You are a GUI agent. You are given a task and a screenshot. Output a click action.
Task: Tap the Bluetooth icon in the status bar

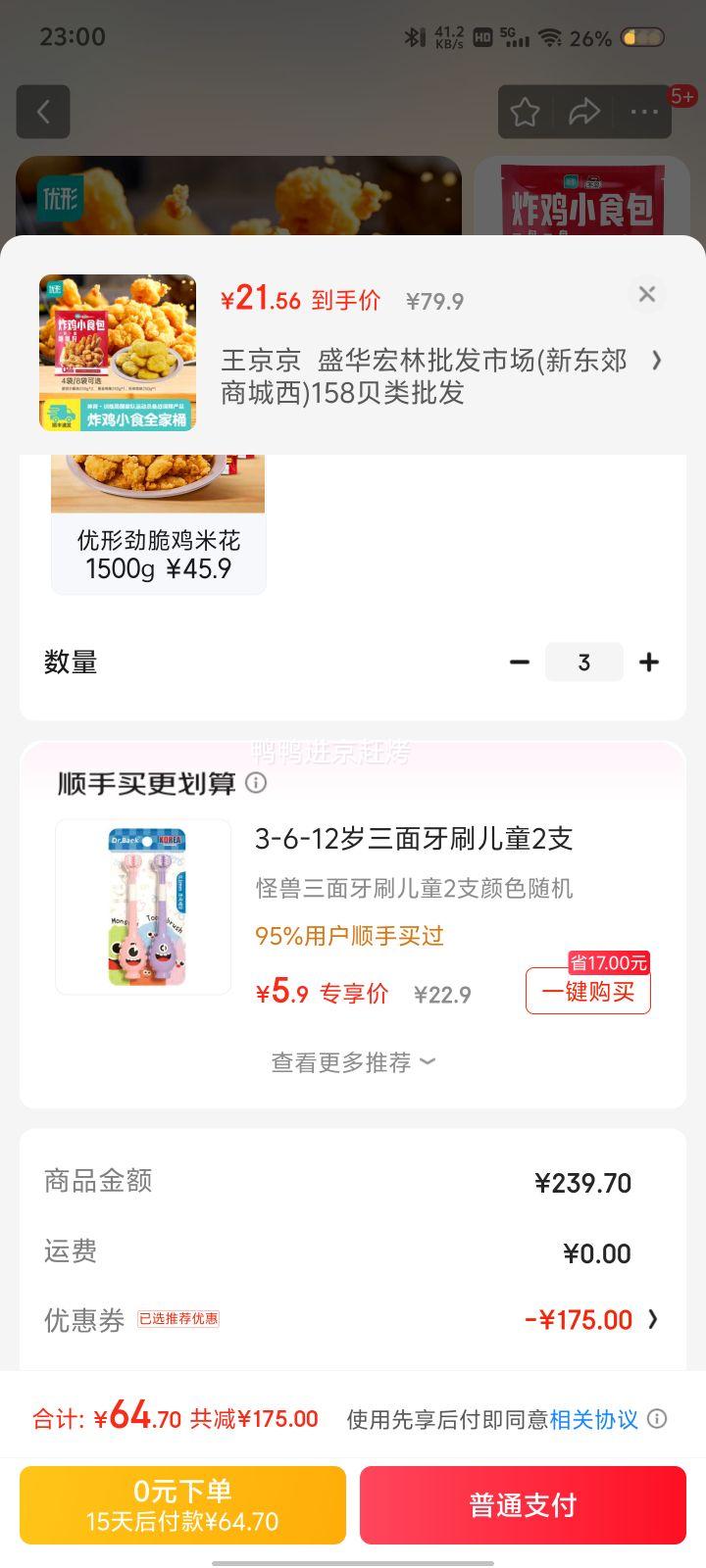coord(413,37)
